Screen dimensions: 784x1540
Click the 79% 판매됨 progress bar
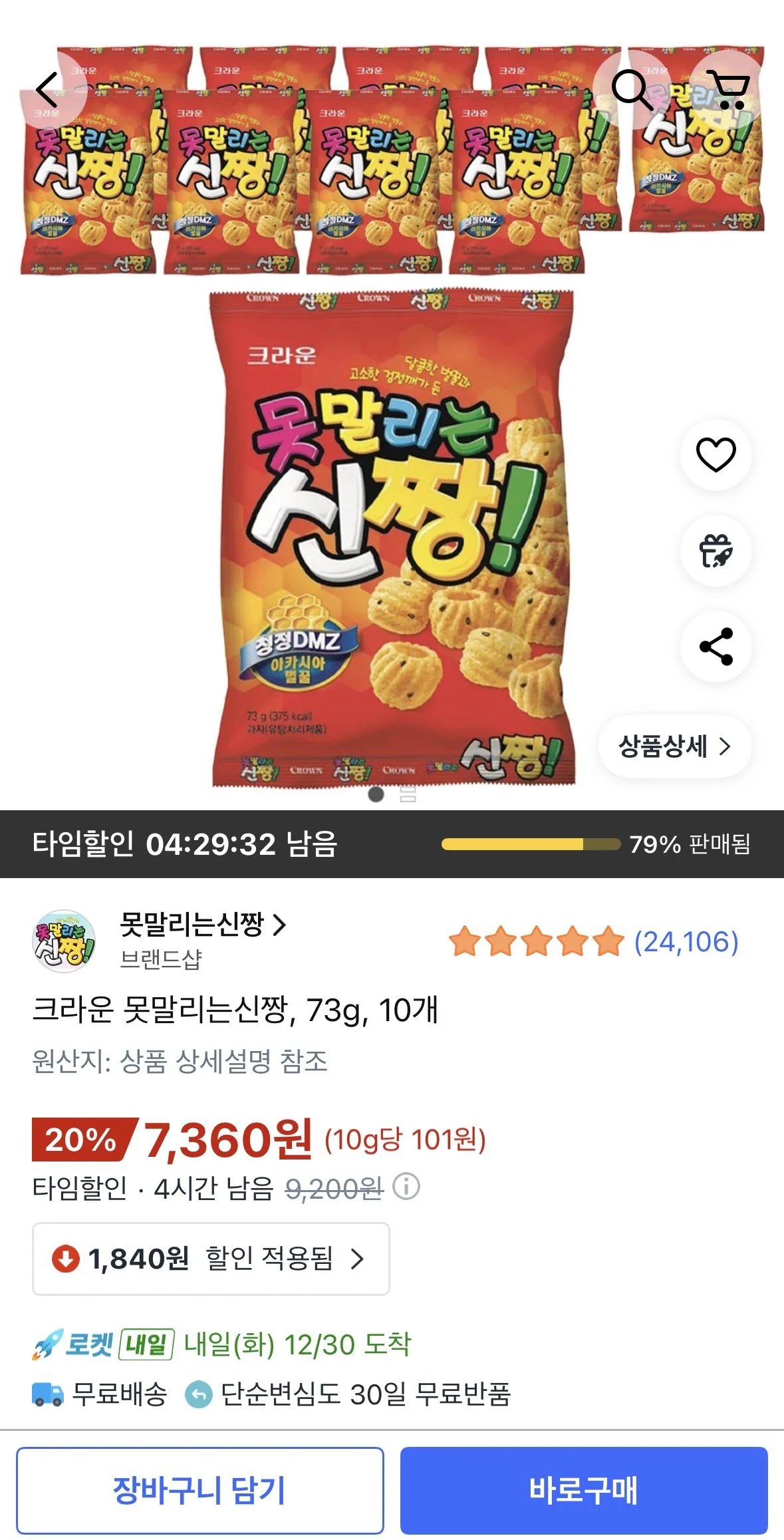[532, 845]
